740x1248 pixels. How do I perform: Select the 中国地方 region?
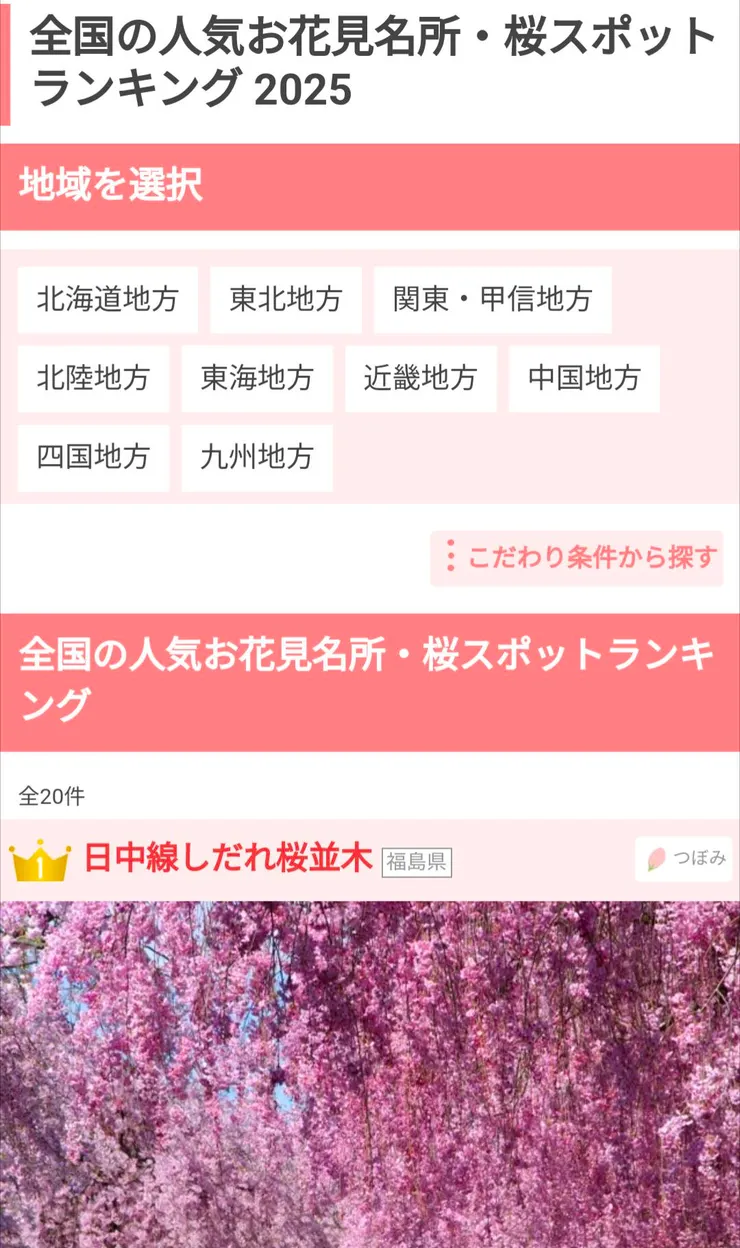click(x=583, y=379)
